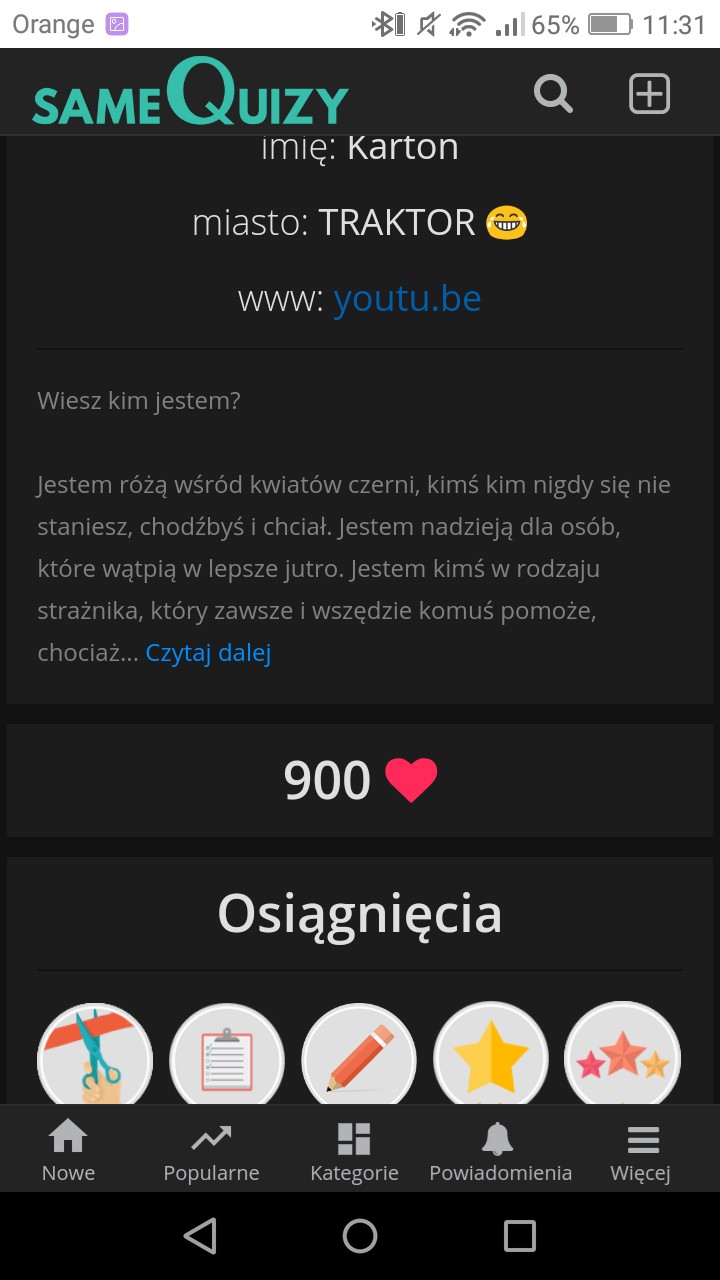Screen dimensions: 720x1280
Task: Open the pencil achievement badge
Action: coord(359,1056)
